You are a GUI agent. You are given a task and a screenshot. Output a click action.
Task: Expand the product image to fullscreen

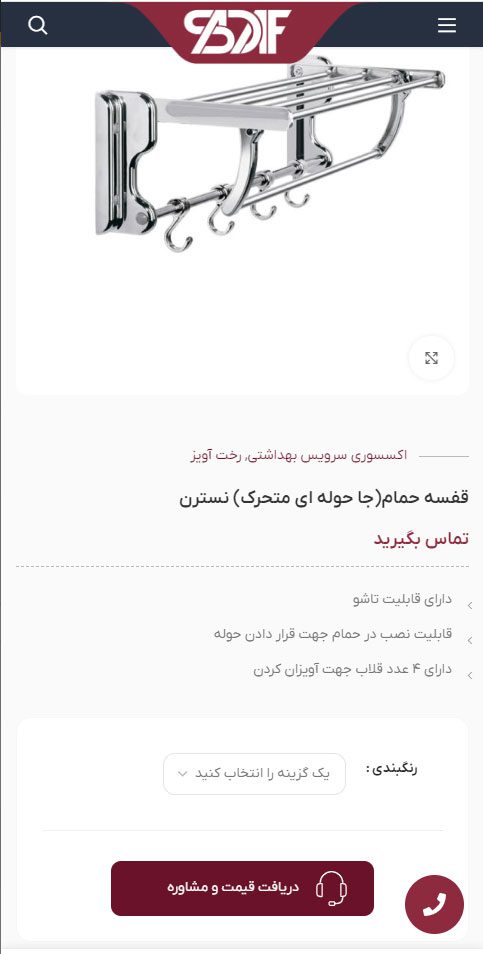[431, 358]
